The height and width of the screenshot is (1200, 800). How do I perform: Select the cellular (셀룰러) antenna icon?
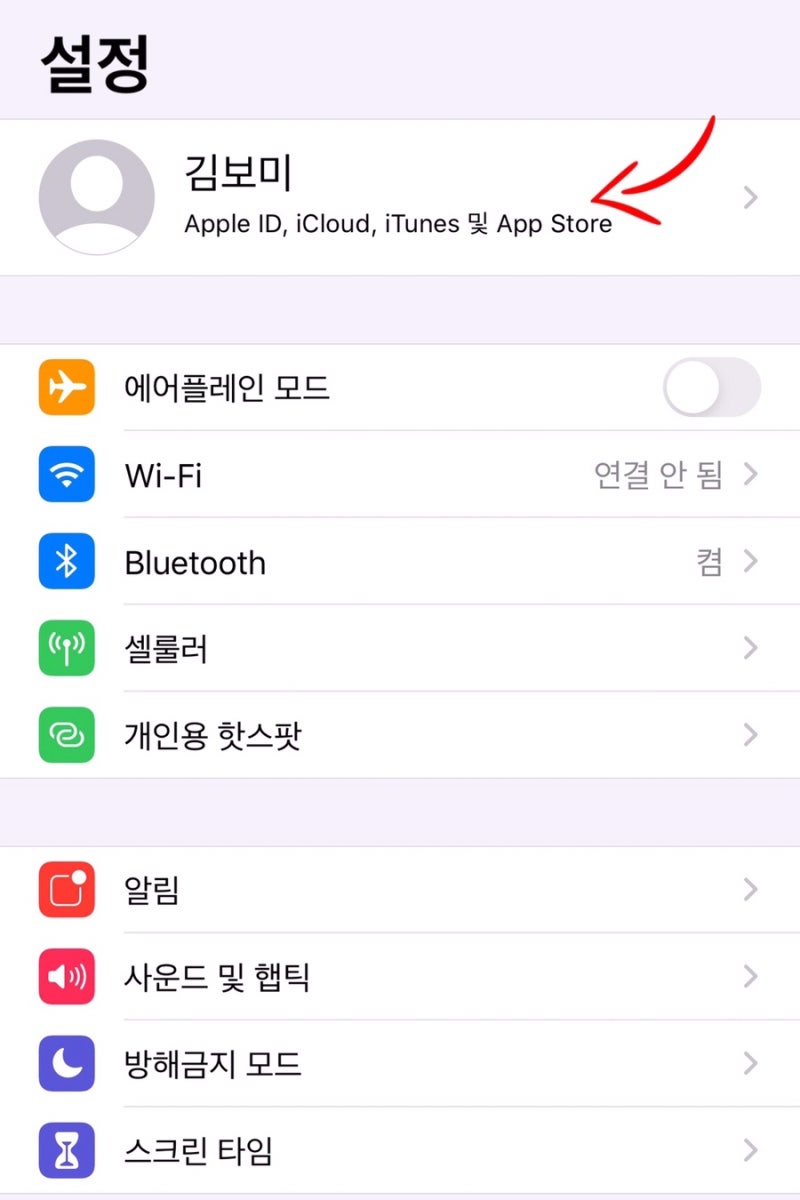65,648
